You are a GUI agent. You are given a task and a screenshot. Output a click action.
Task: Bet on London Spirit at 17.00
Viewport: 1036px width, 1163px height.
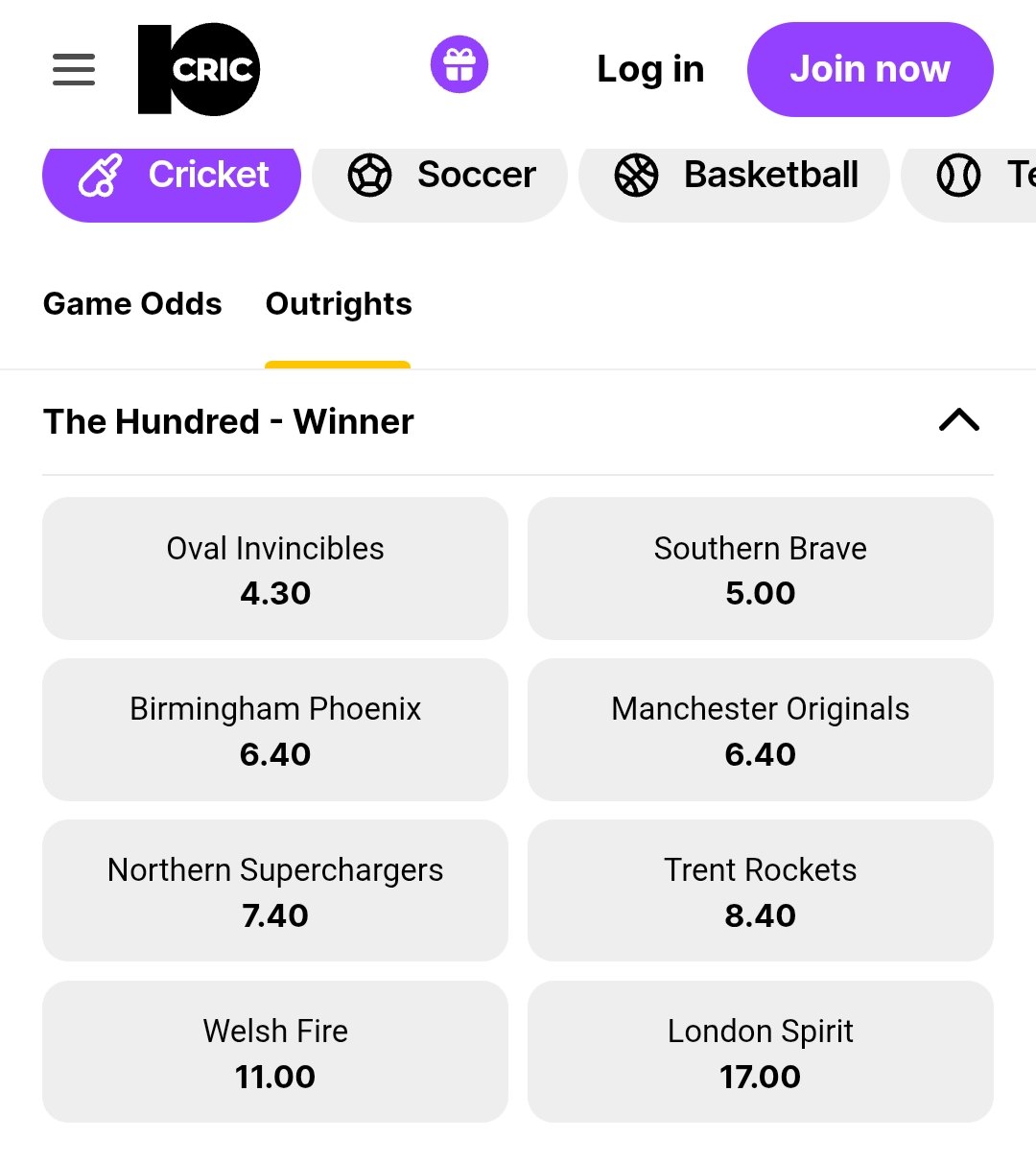pos(761,1052)
